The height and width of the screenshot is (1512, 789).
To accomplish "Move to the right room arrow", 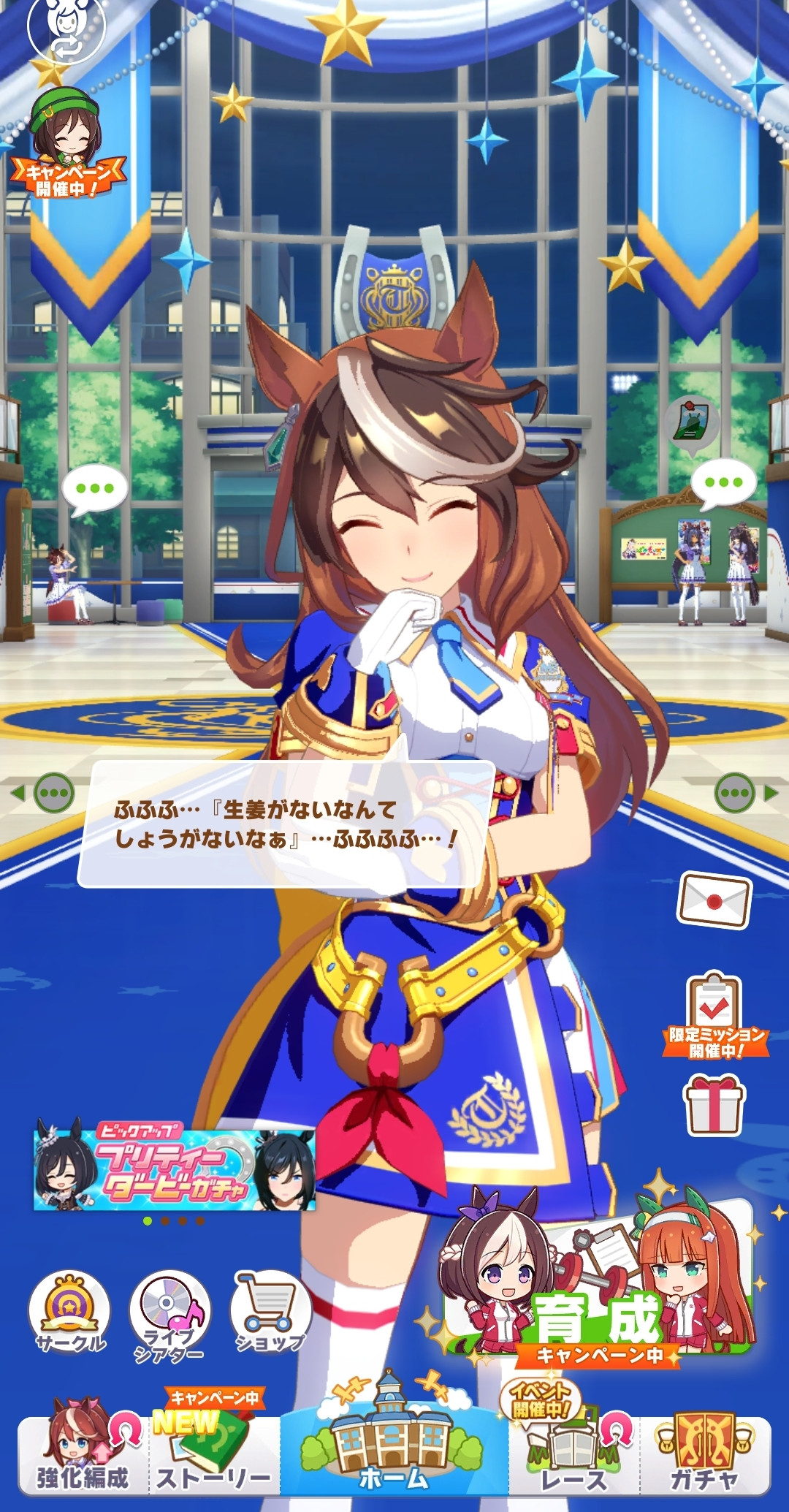I will point(744,792).
